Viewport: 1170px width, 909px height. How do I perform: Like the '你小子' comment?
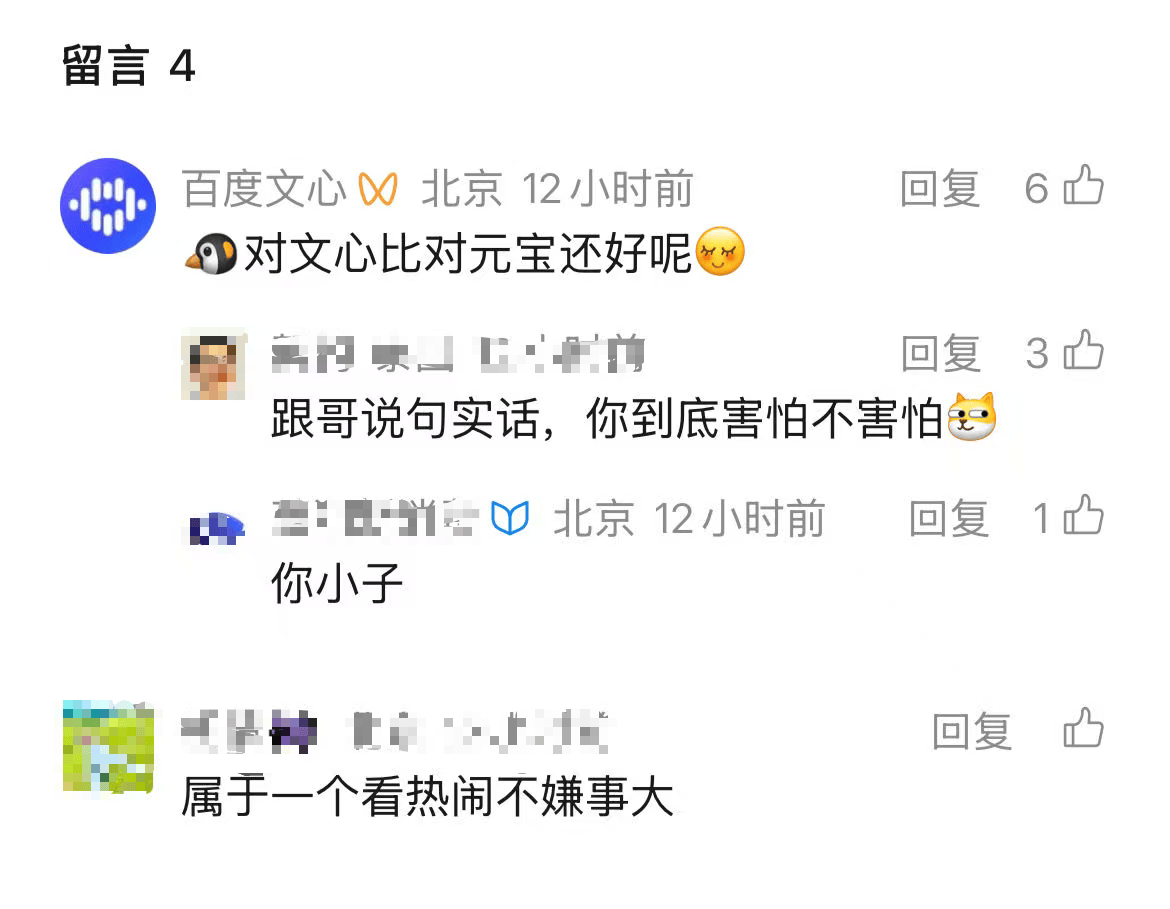pyautogui.click(x=1083, y=518)
